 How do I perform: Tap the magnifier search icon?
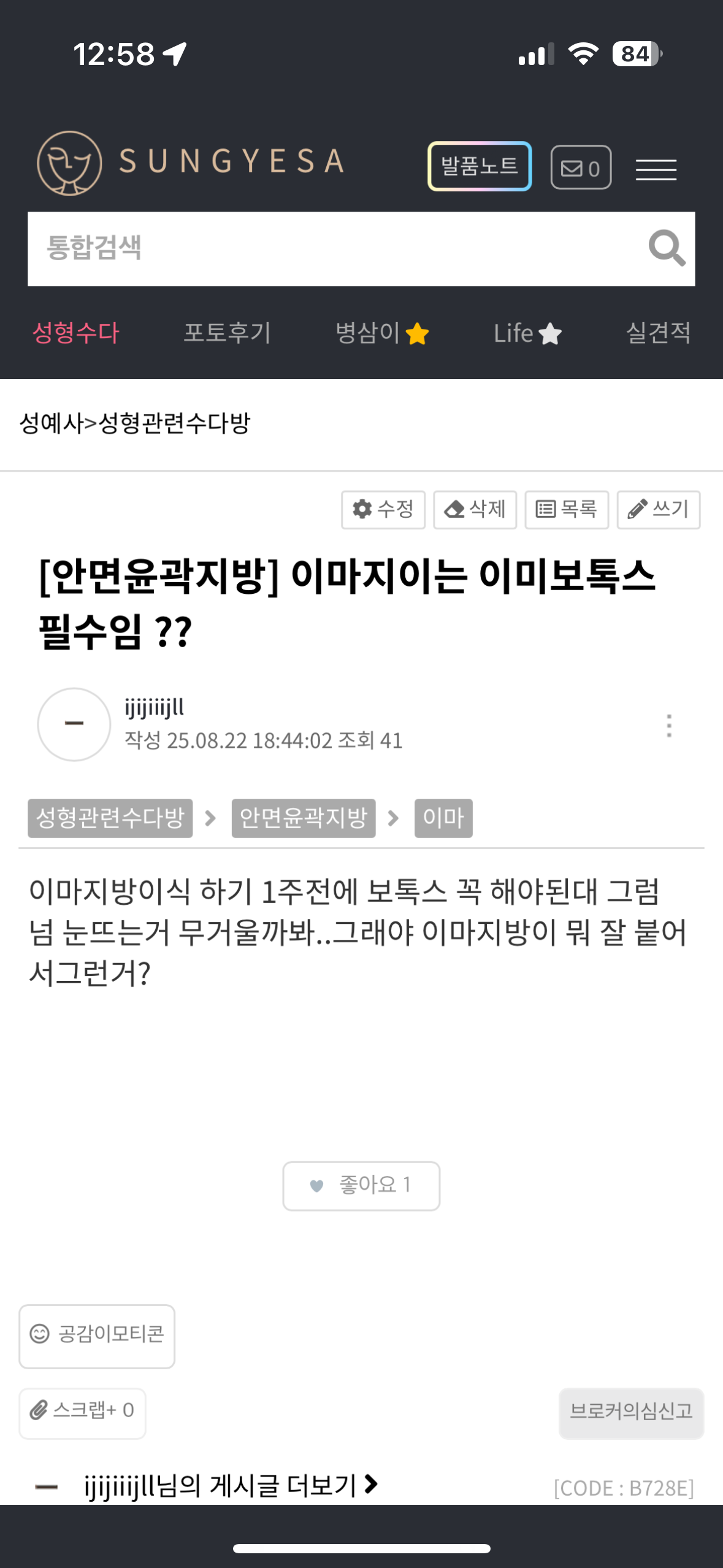click(667, 248)
